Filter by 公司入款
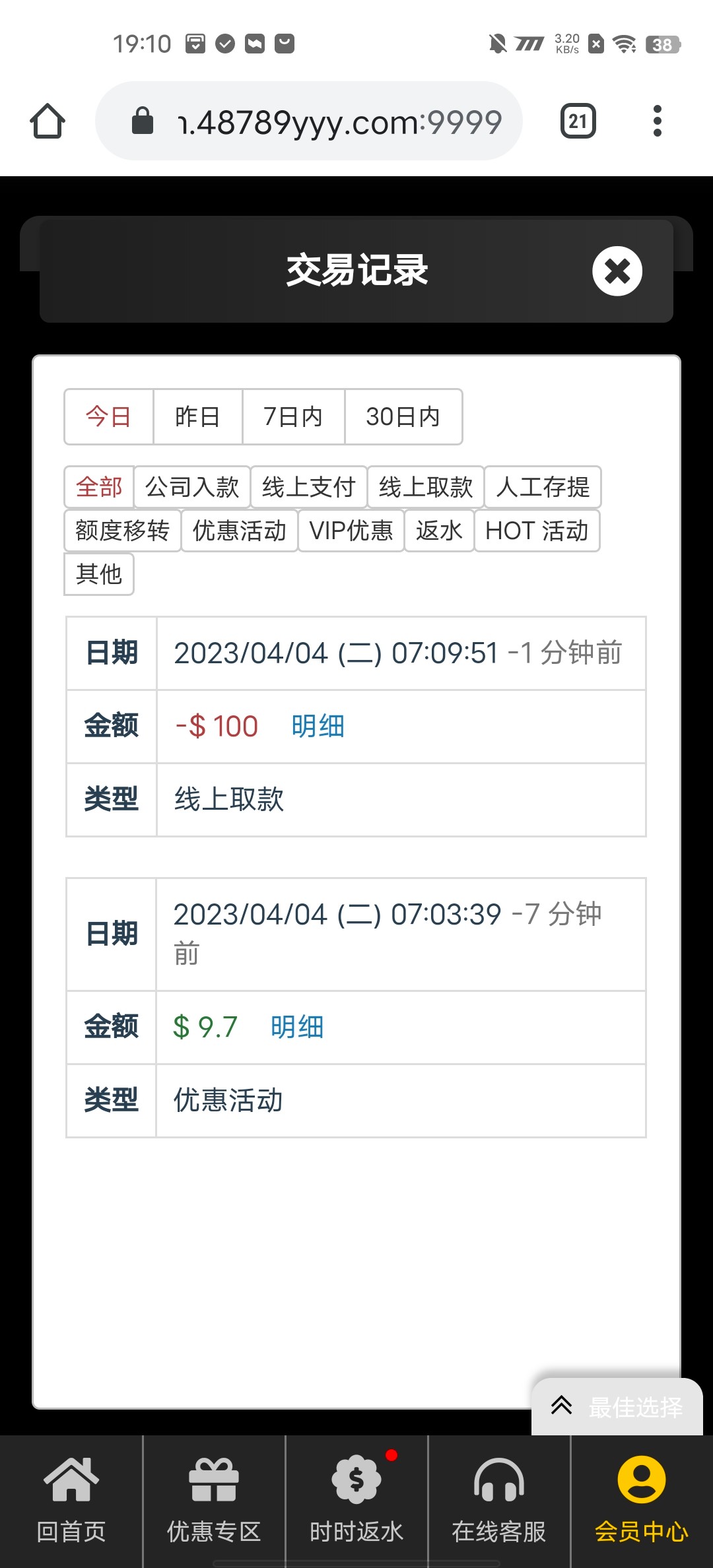Image resolution: width=713 pixels, height=1568 pixels. [192, 487]
